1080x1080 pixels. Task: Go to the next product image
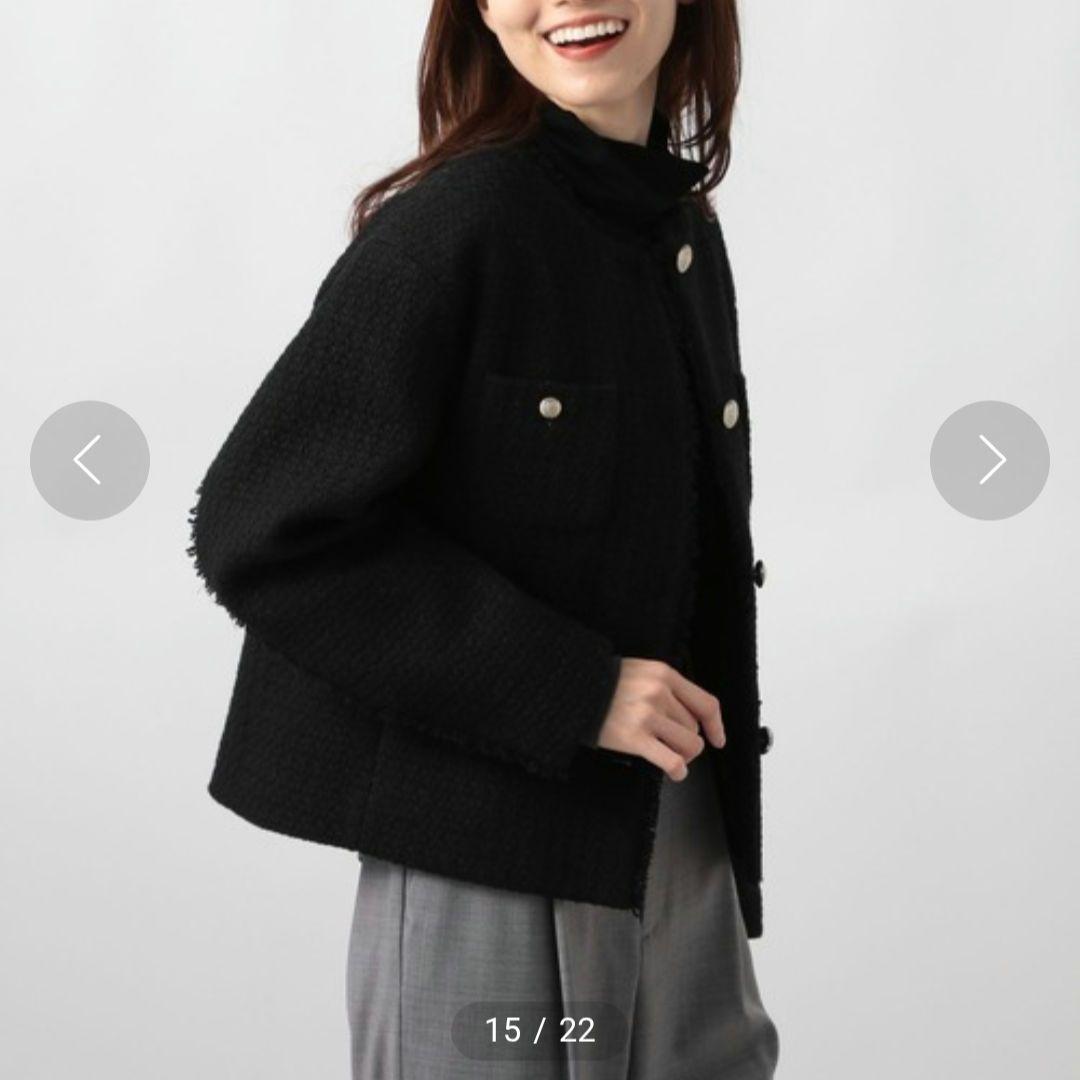click(989, 460)
